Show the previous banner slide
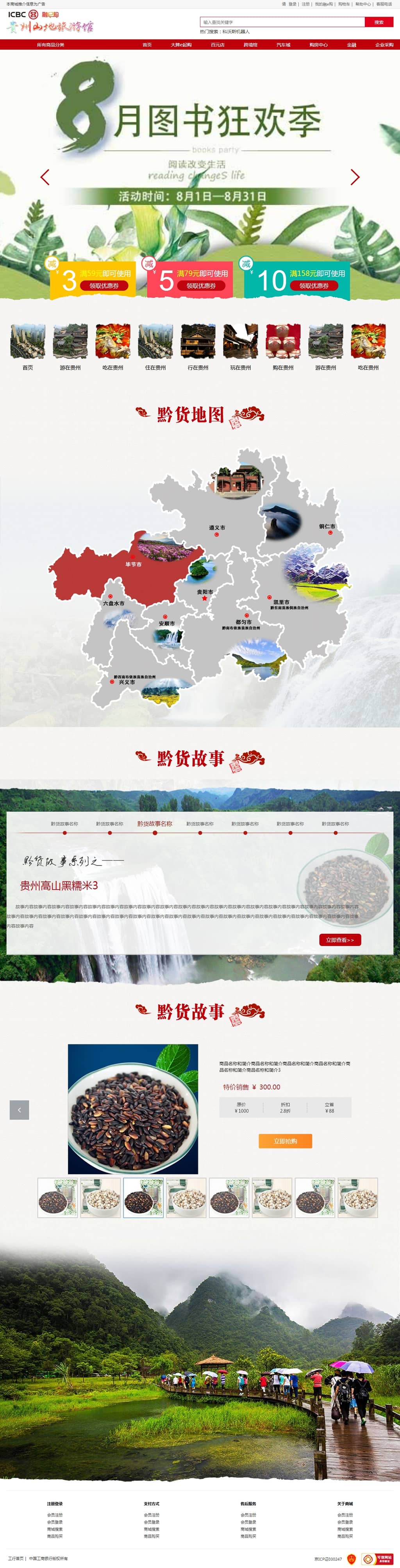400x1568 pixels. [45, 177]
